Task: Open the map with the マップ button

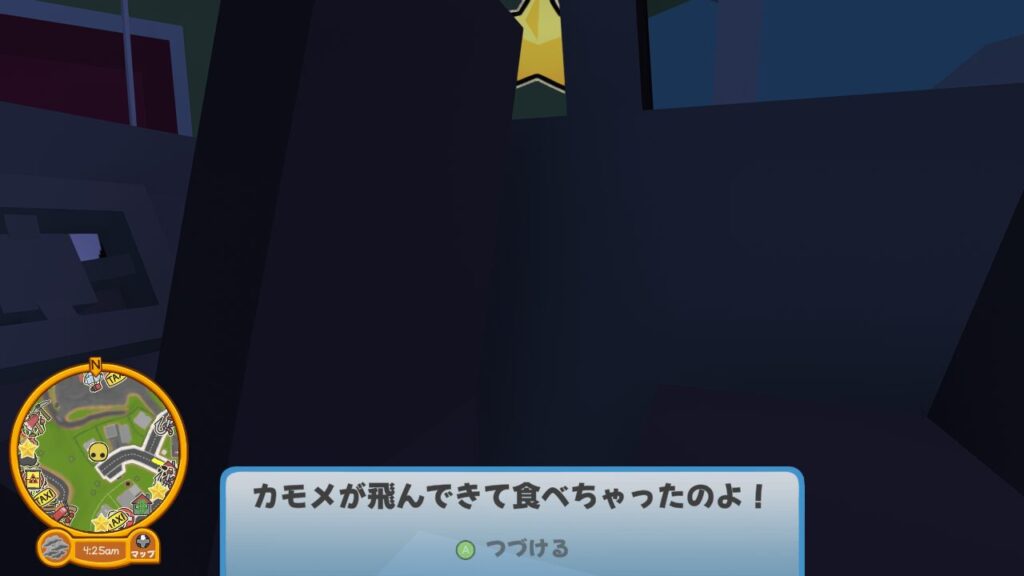Action: click(144, 548)
